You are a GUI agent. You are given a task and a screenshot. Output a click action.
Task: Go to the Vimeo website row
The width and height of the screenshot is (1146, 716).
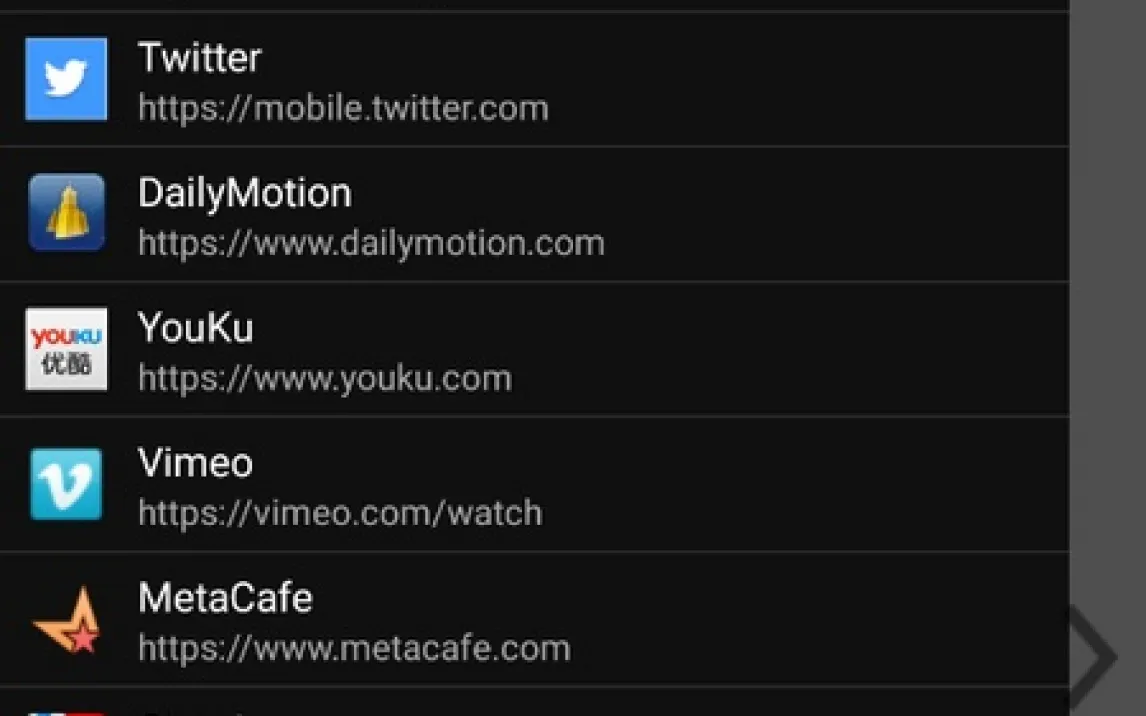[x=534, y=485]
